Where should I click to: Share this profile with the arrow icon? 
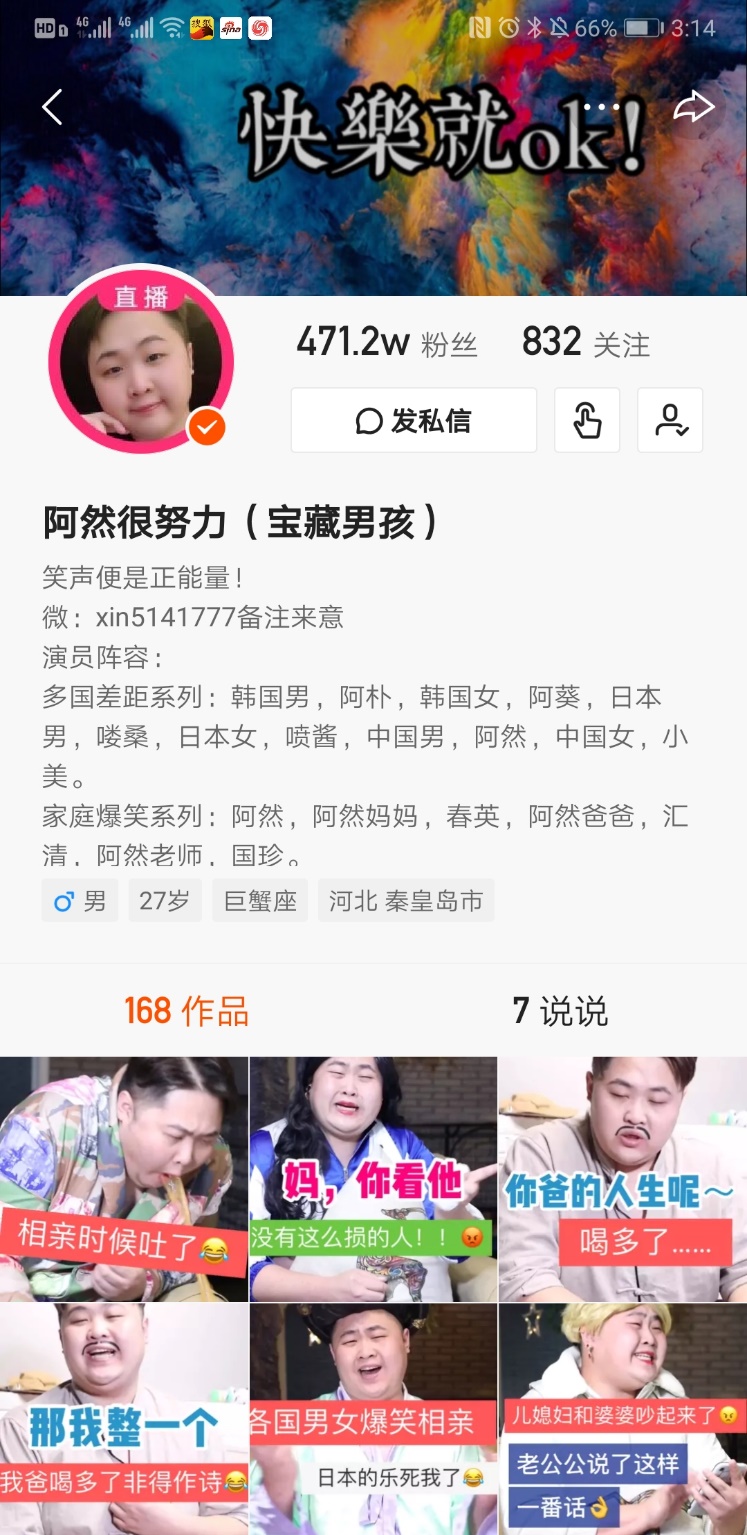(693, 107)
